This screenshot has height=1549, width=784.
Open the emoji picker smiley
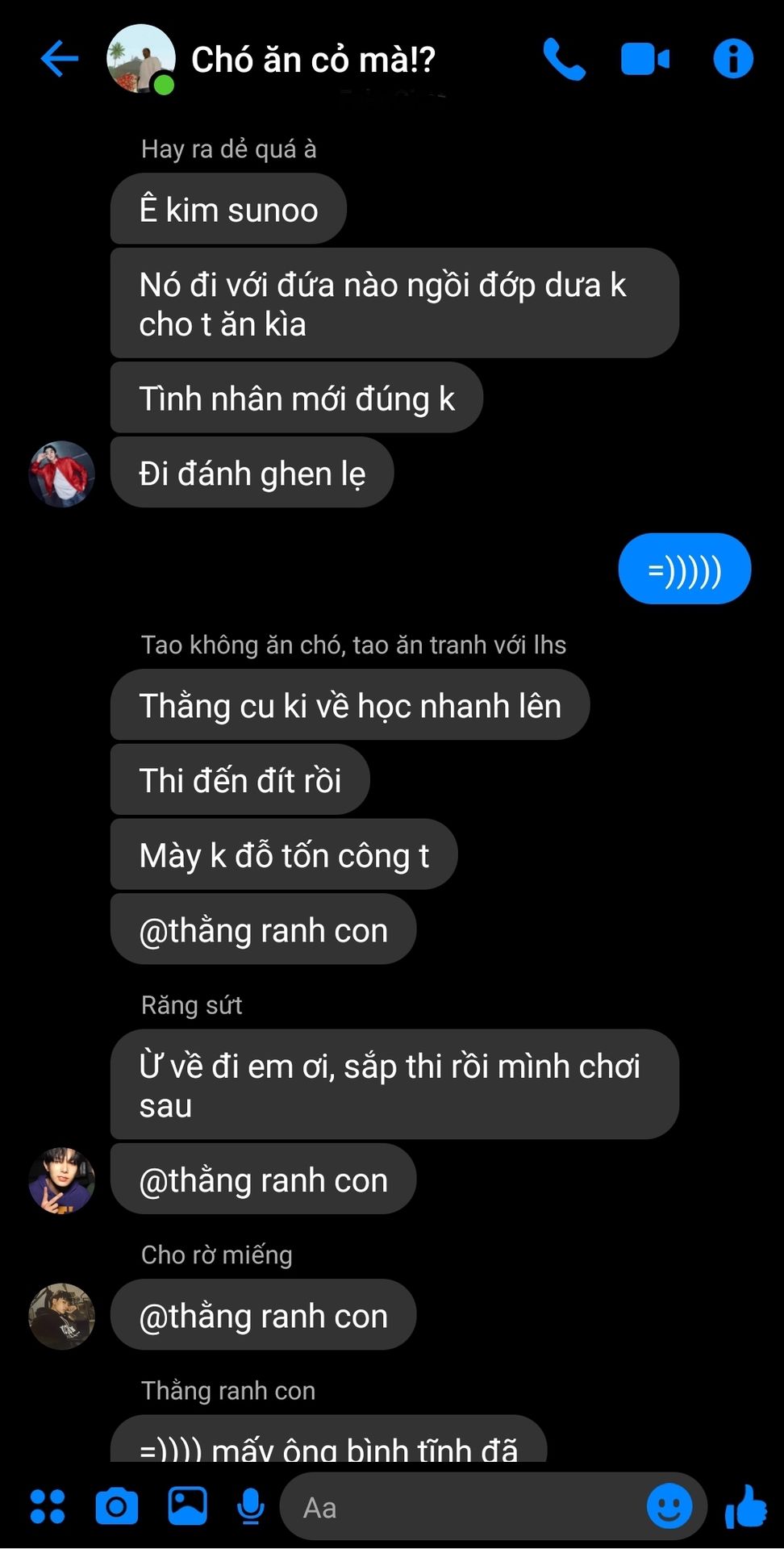pos(669,1506)
